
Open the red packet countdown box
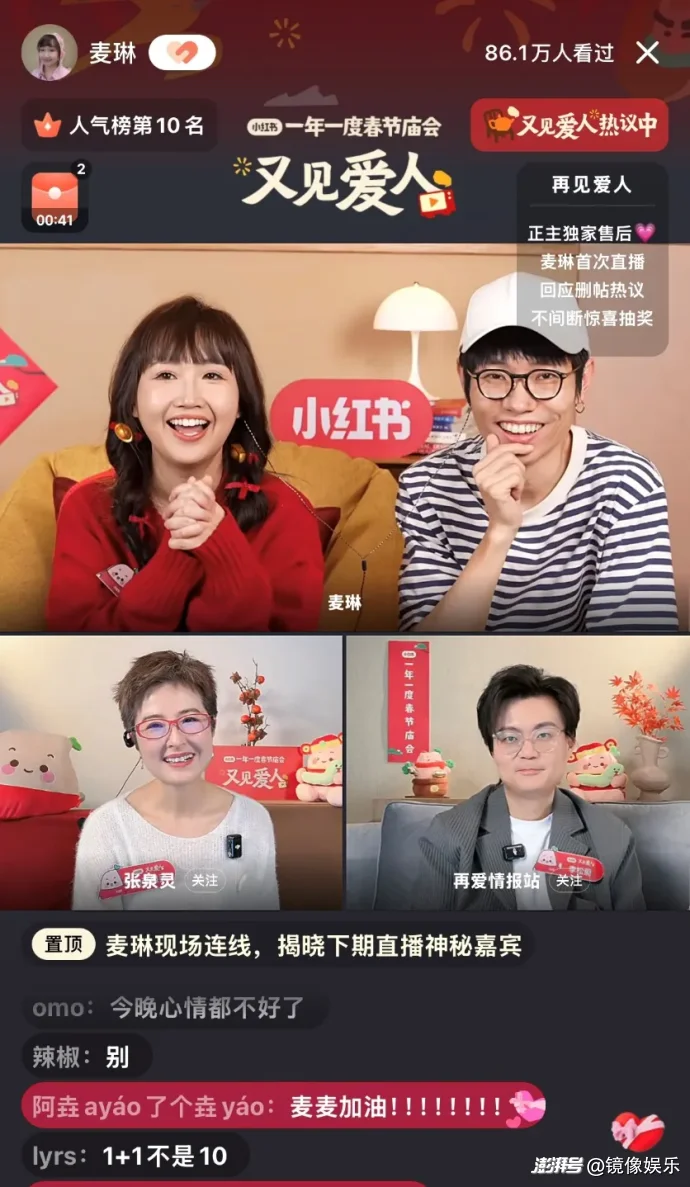point(55,197)
